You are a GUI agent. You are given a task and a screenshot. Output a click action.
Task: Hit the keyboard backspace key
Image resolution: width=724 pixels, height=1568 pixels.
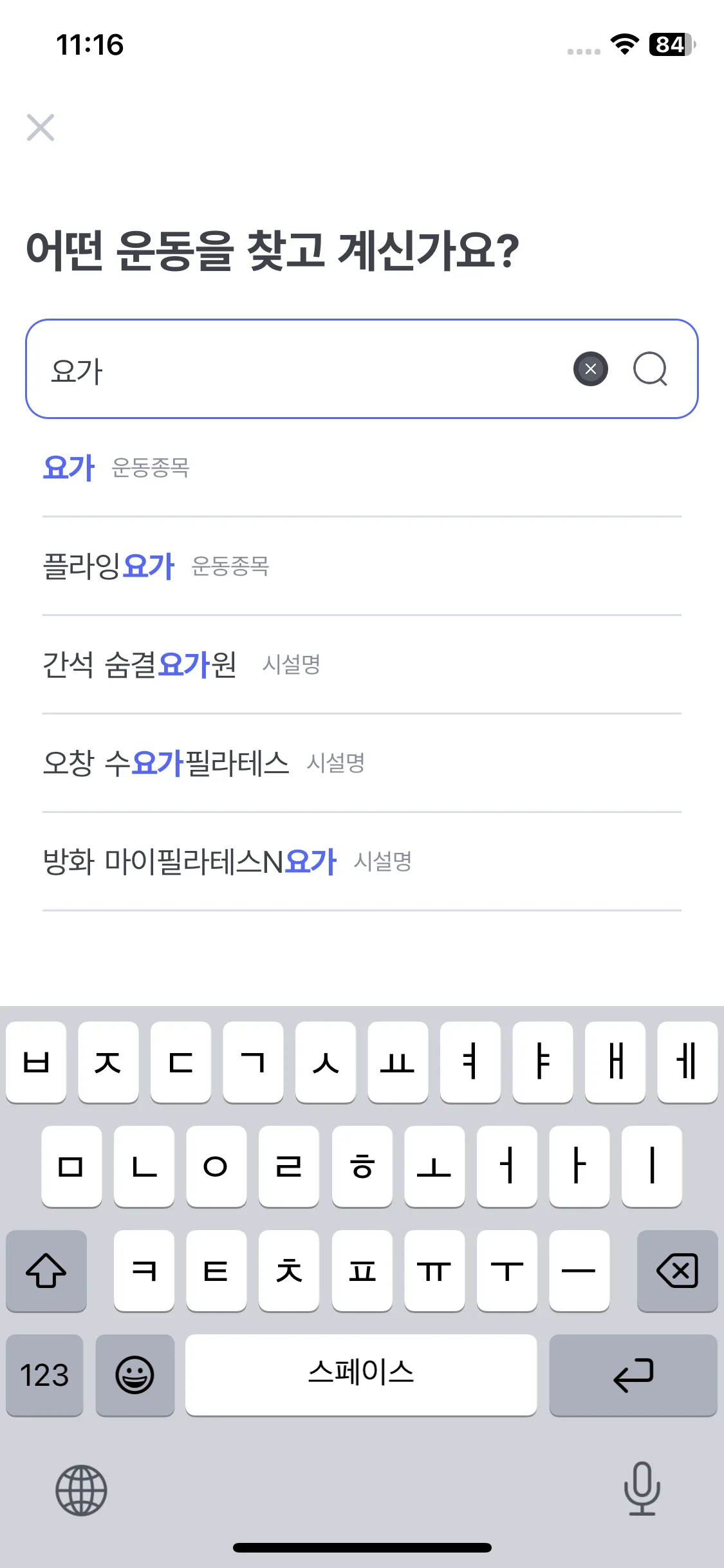click(x=677, y=1271)
